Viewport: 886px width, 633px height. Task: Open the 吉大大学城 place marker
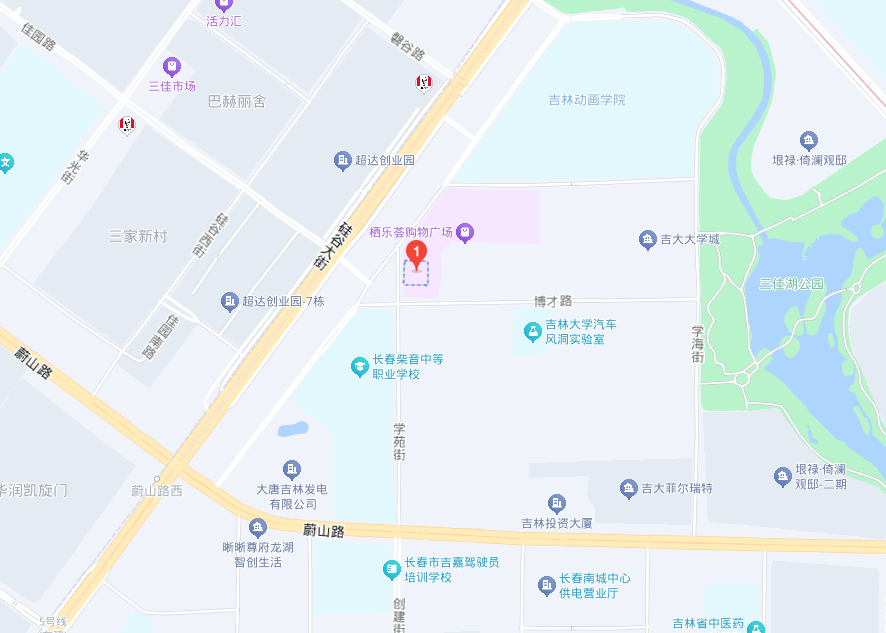tap(648, 239)
